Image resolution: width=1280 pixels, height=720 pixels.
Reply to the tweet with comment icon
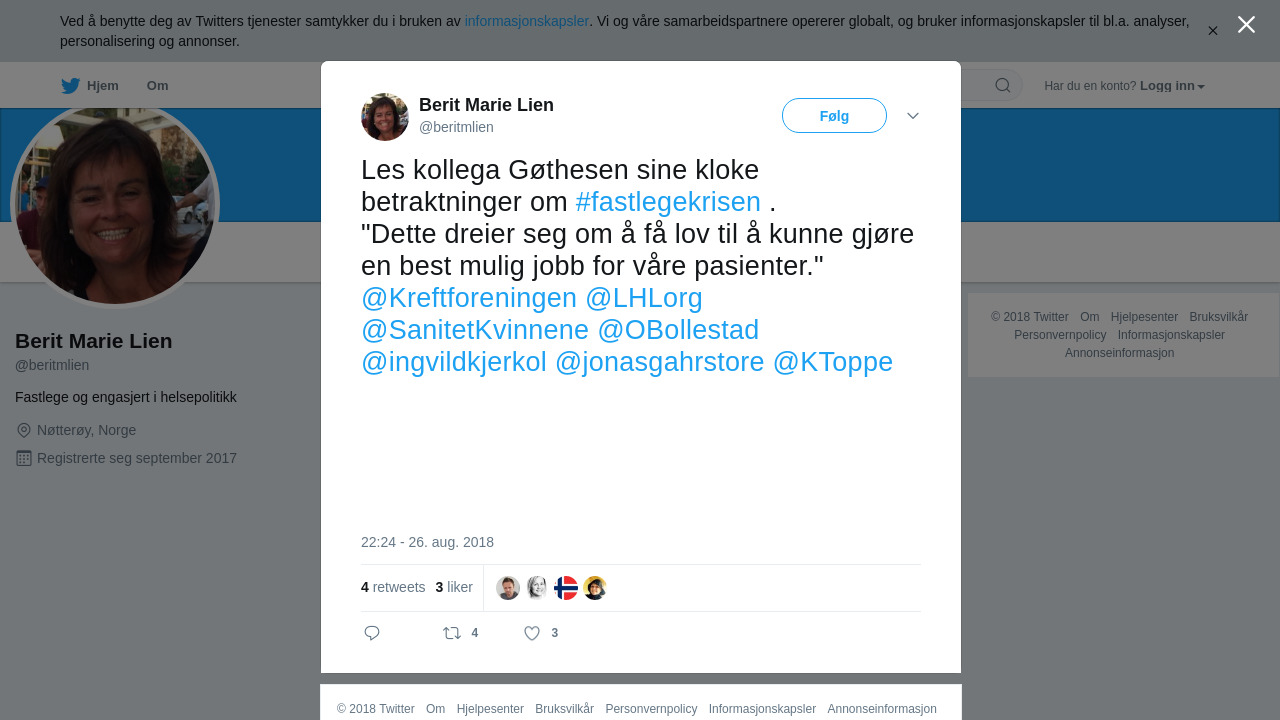point(372,633)
